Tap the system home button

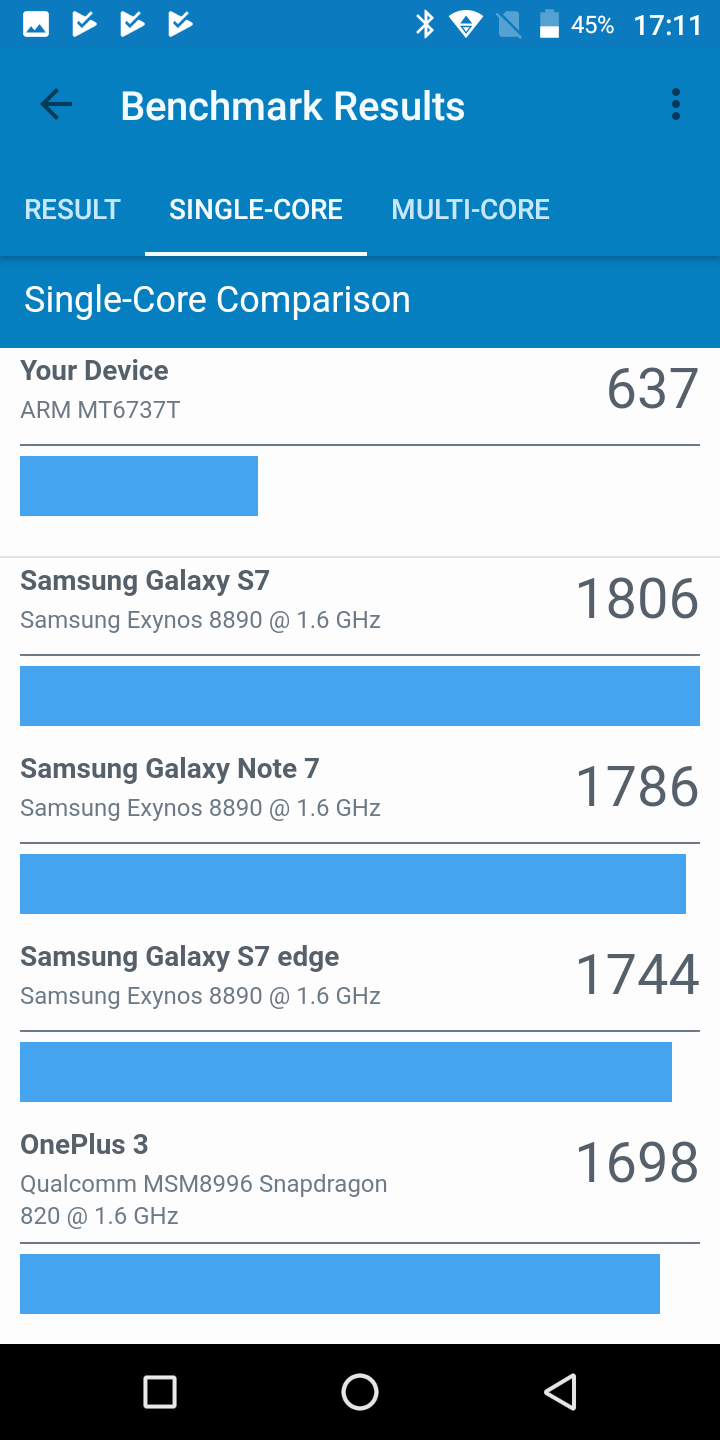360,1392
